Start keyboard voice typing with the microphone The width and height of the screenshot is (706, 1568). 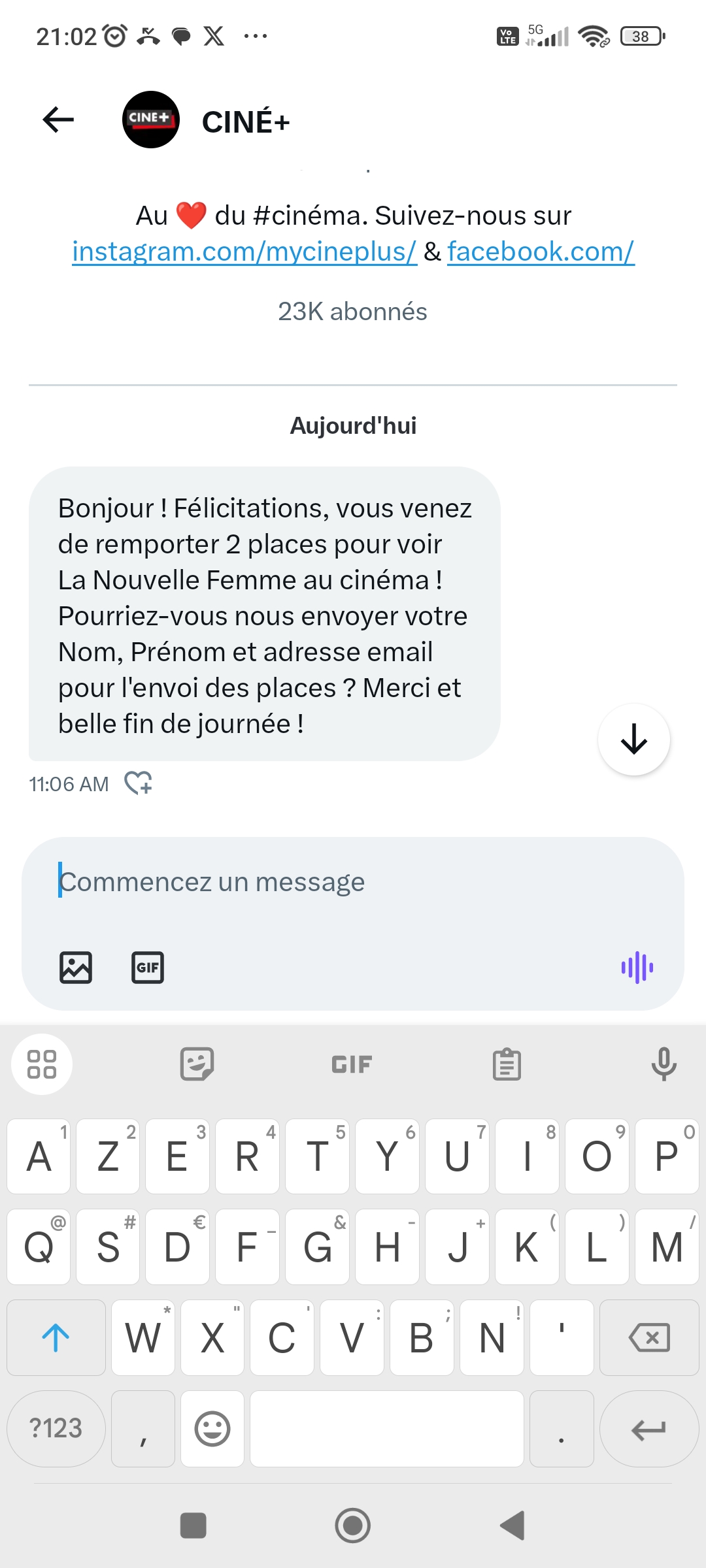pos(664,1064)
